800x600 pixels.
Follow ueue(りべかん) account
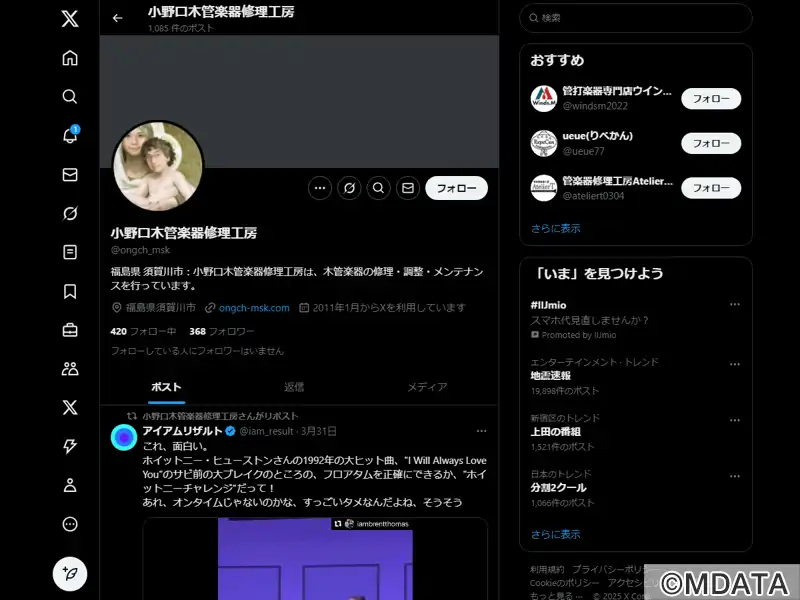(711, 143)
